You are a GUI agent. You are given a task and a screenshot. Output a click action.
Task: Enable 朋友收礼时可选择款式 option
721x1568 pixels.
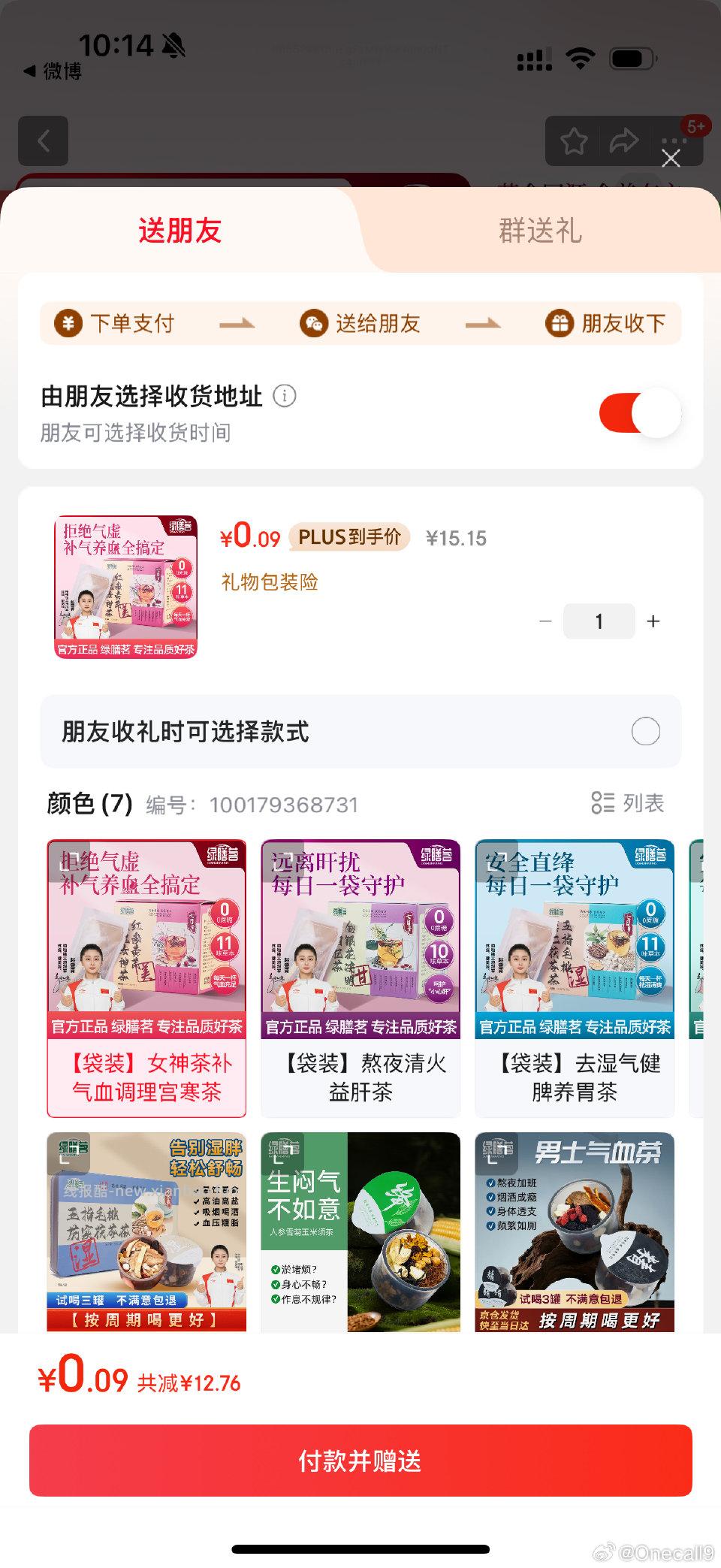pyautogui.click(x=646, y=732)
